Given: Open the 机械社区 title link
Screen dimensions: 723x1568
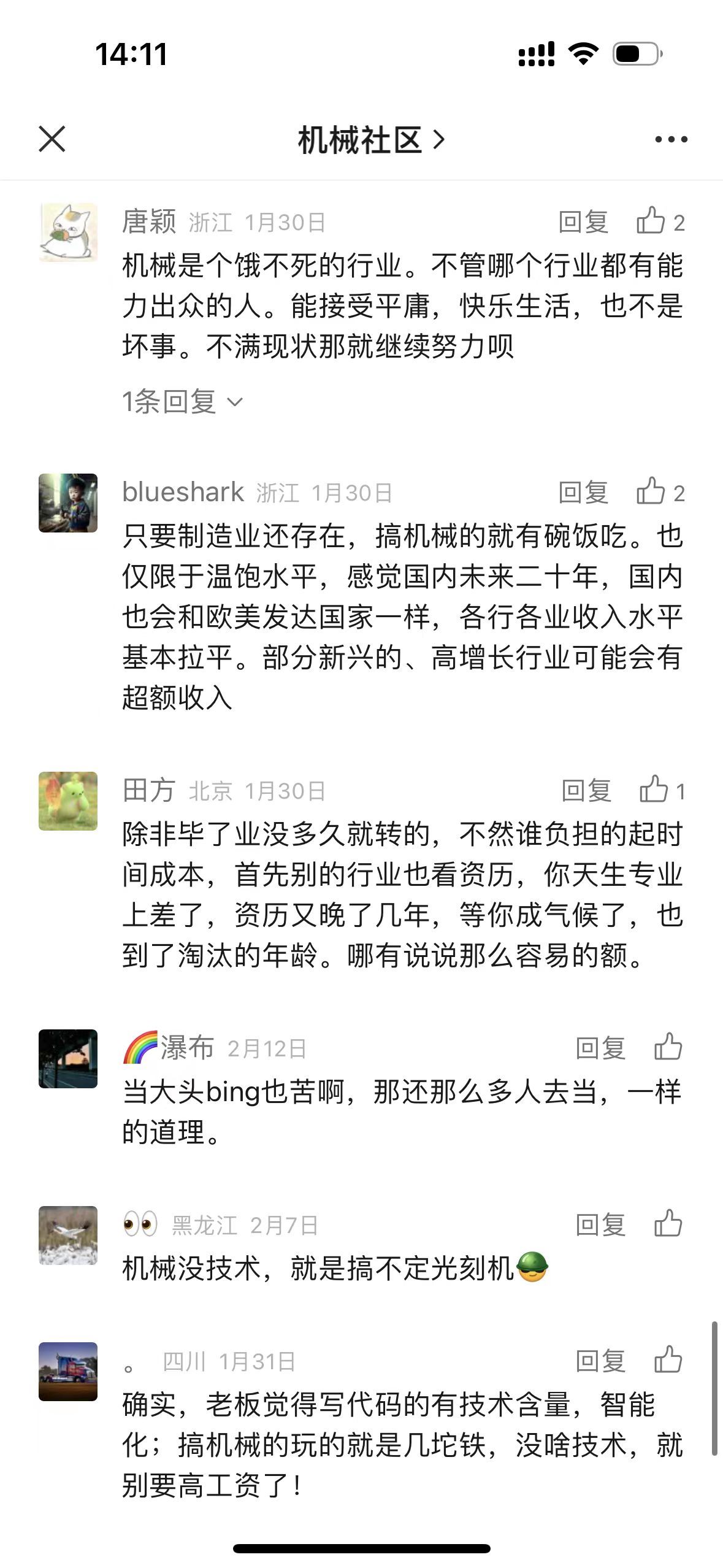Looking at the screenshot, I should 370,140.
